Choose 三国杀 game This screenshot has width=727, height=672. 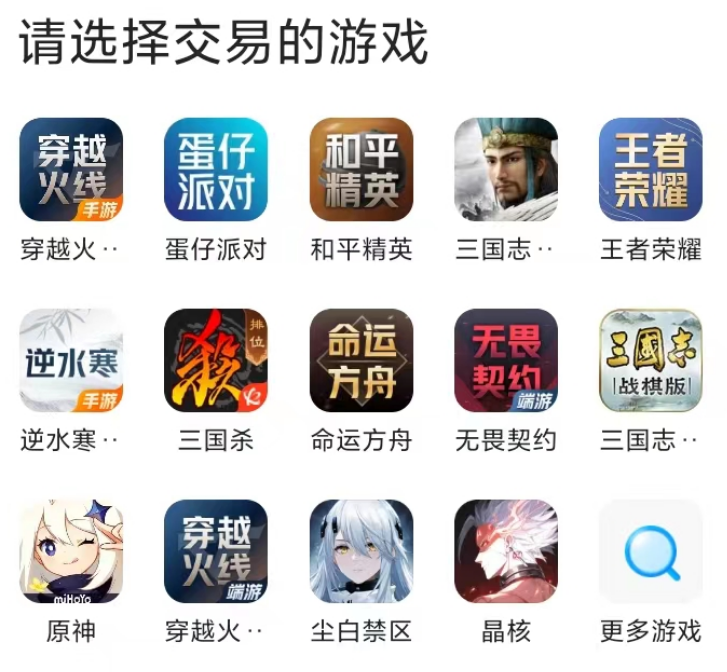pos(216,360)
